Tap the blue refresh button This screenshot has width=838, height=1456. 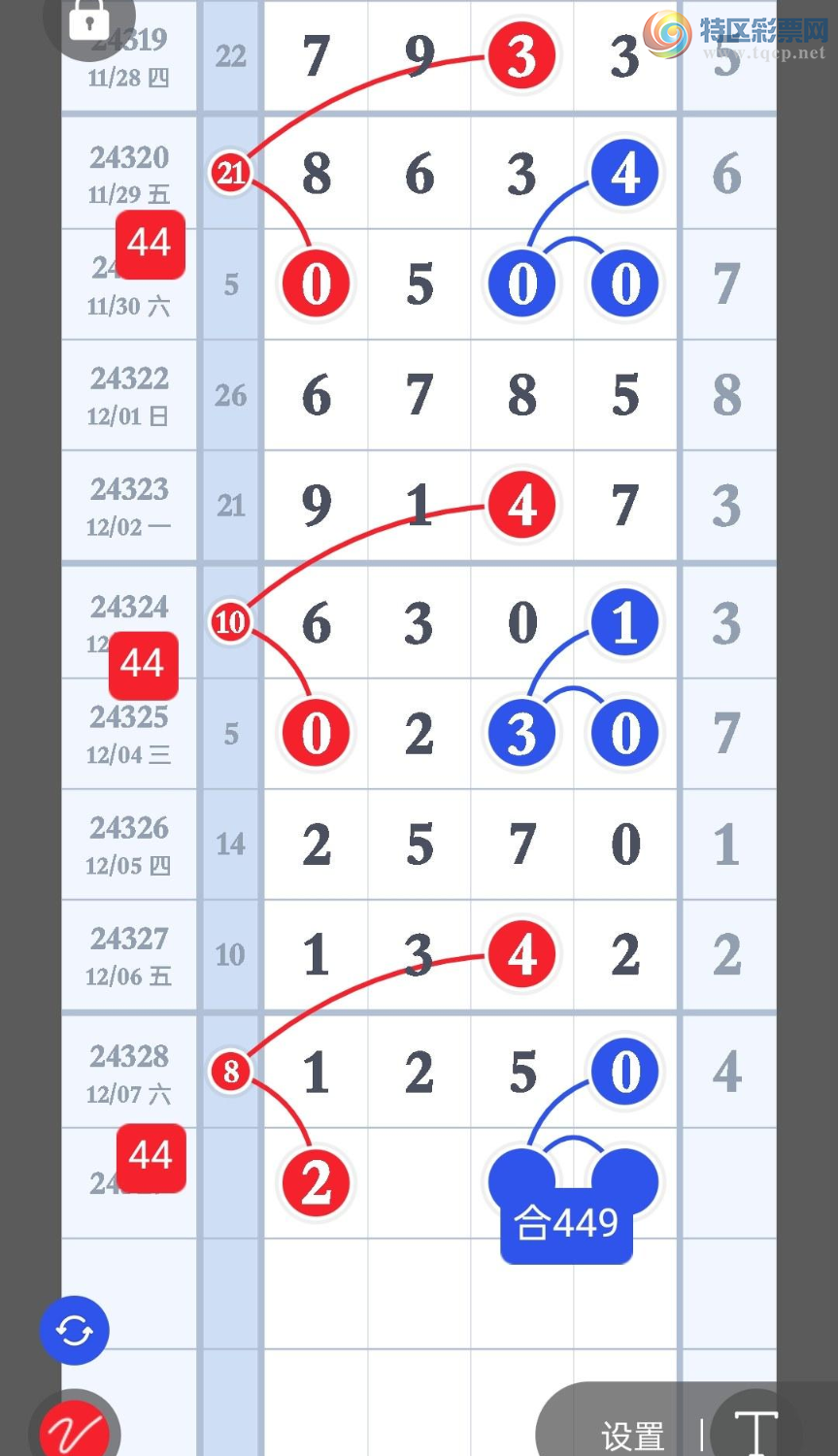(x=75, y=1330)
